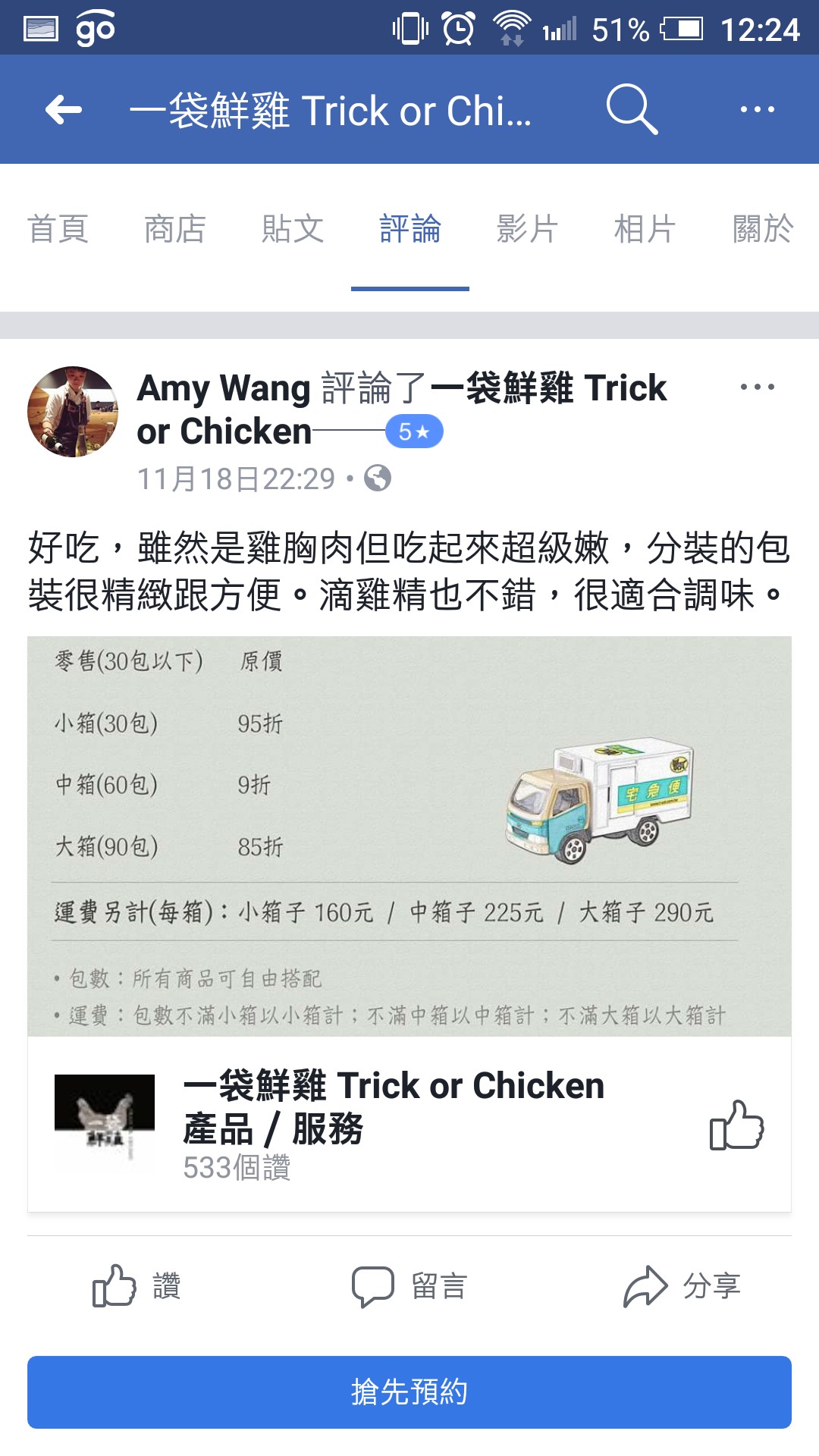Viewport: 819px width, 1456px height.
Task: Open the 貼文 tab
Action: [293, 229]
